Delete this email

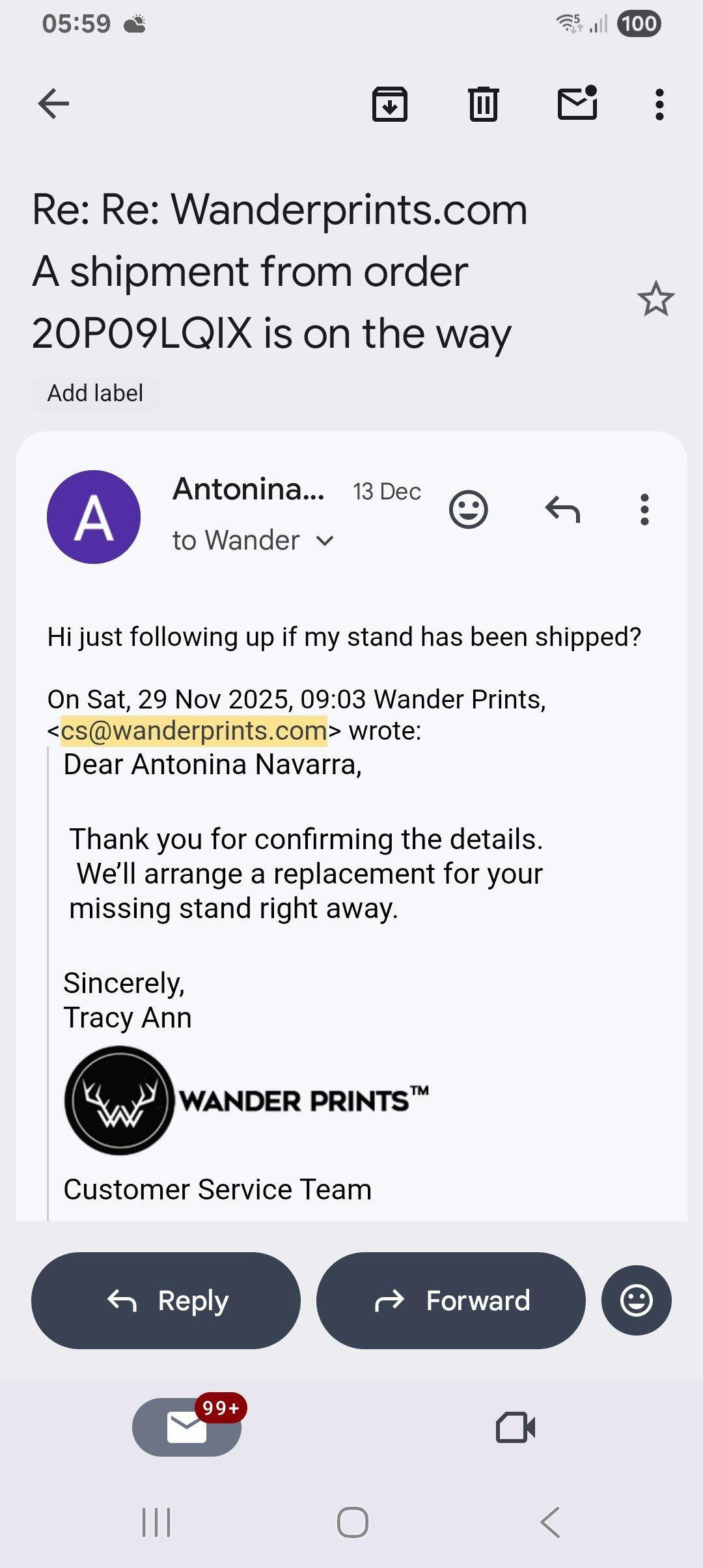pyautogui.click(x=484, y=104)
